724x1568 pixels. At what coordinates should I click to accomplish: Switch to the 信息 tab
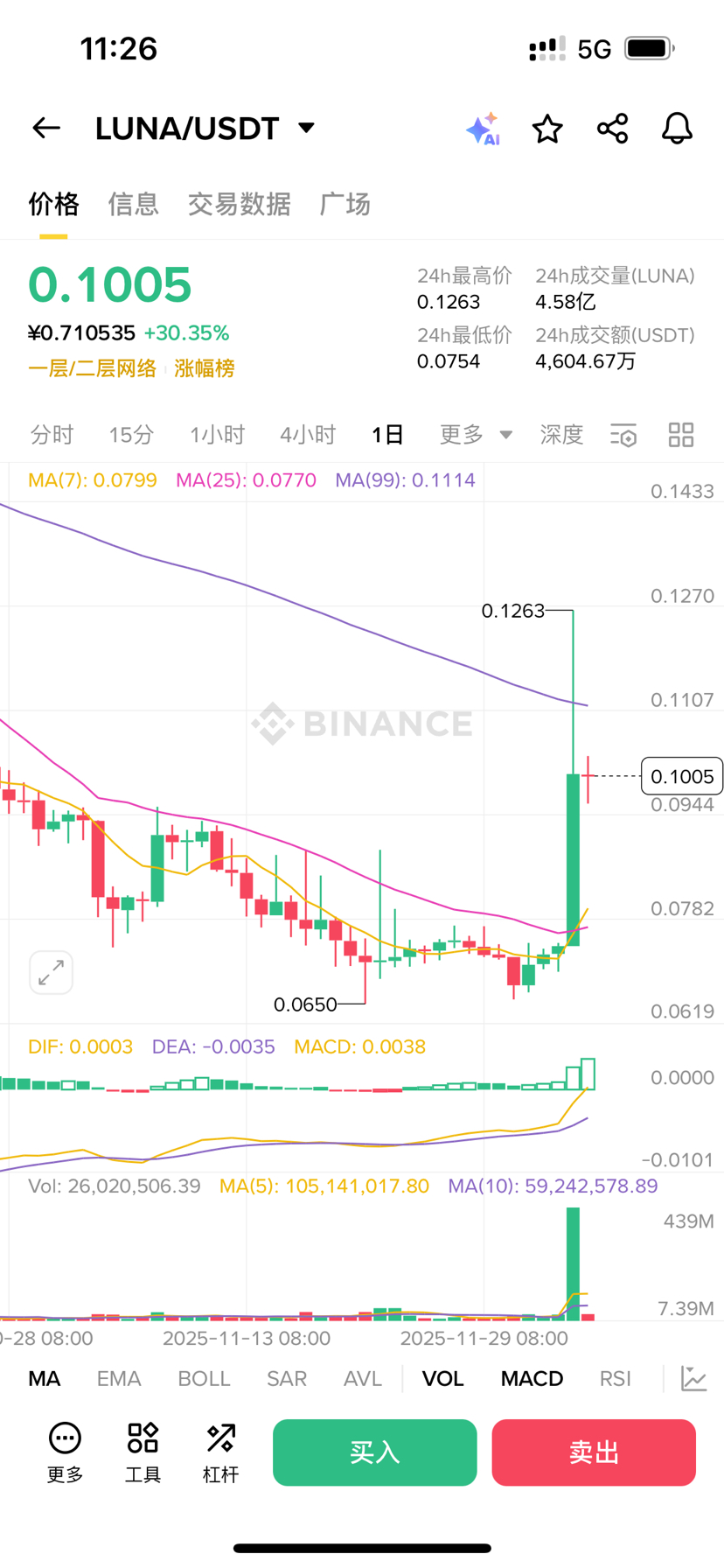[133, 204]
